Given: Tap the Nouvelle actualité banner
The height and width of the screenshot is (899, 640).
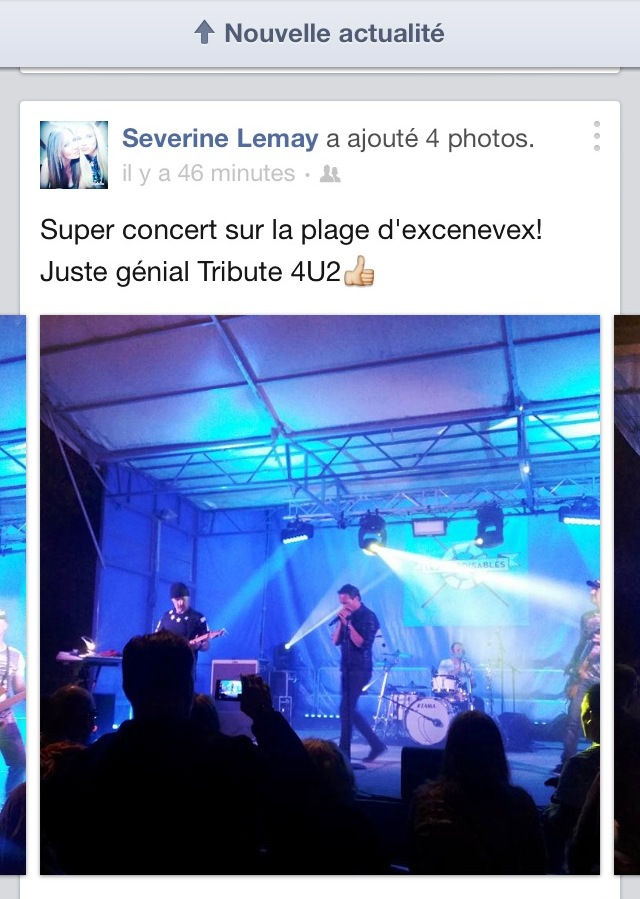Looking at the screenshot, I should (320, 33).
